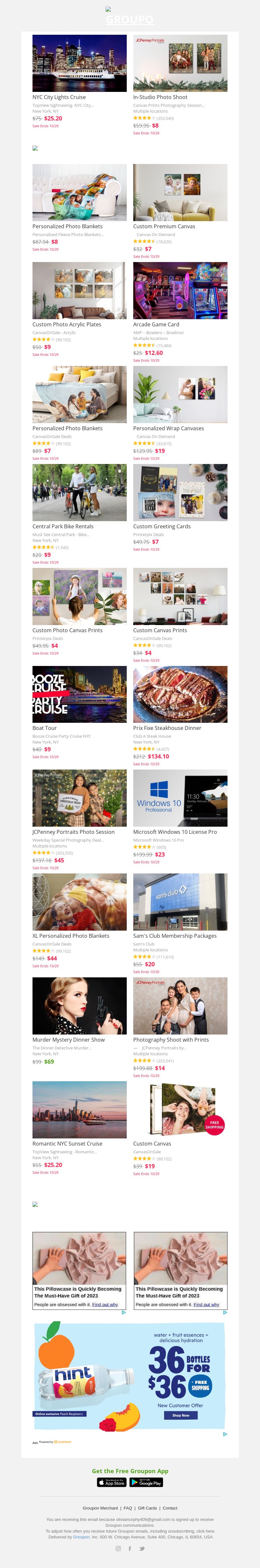Open the Murder Mystery Dinner Show deal
The image size is (260, 1568).
click(68, 1040)
